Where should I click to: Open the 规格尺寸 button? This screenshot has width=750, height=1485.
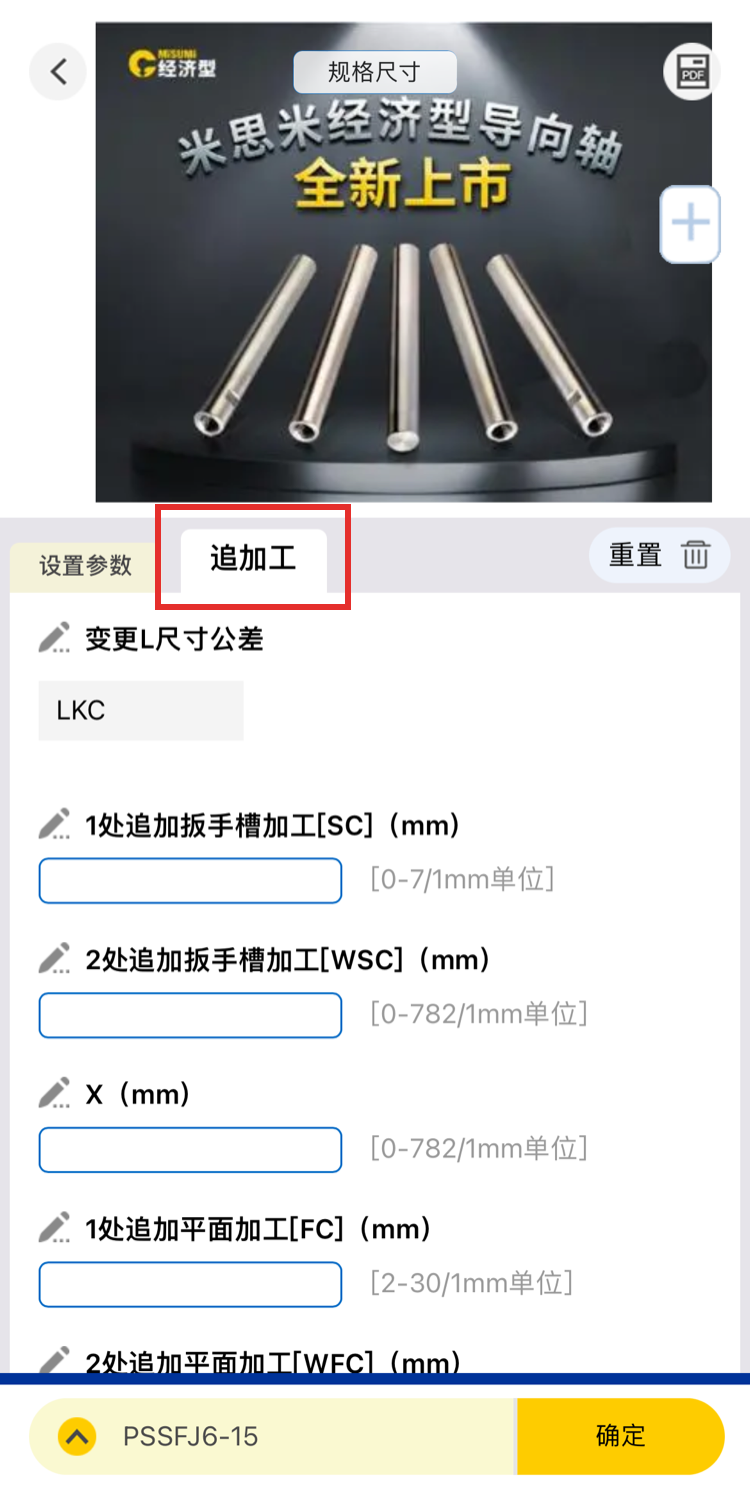point(374,72)
